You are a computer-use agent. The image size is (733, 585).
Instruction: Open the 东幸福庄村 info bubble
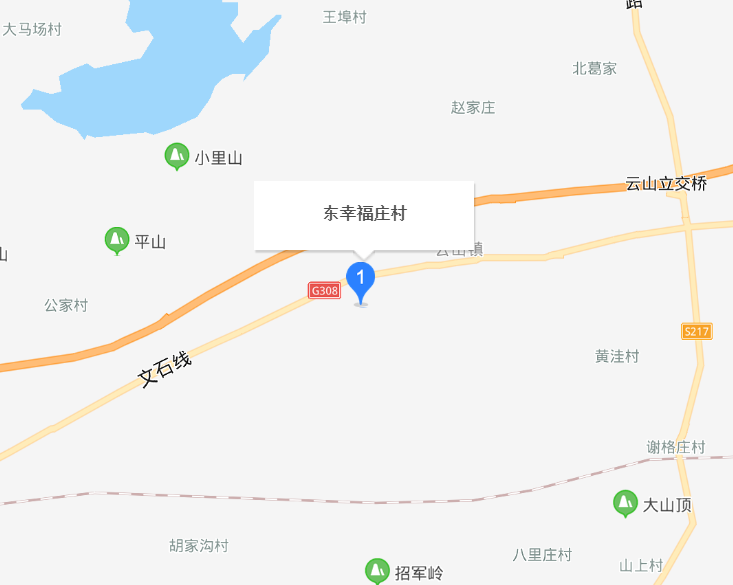363,214
